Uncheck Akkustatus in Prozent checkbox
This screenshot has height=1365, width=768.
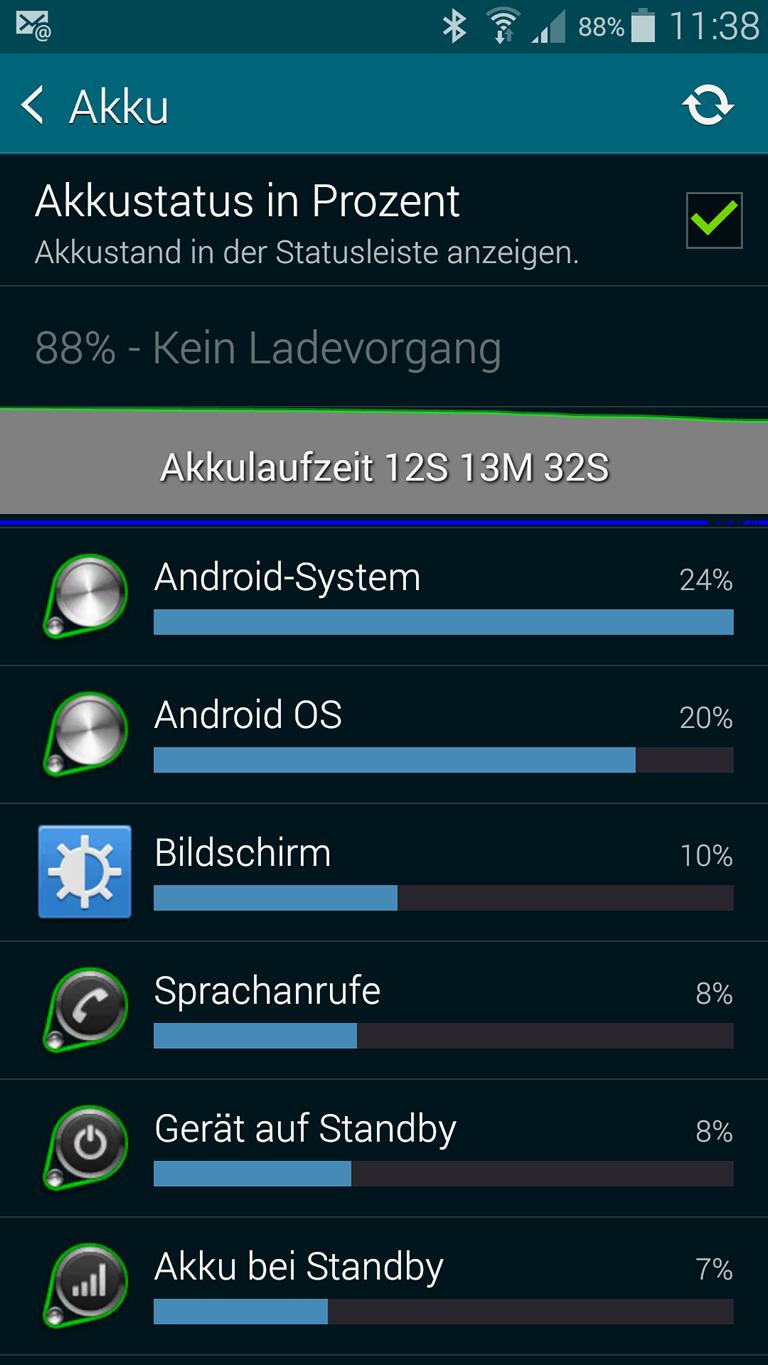pyautogui.click(x=714, y=220)
